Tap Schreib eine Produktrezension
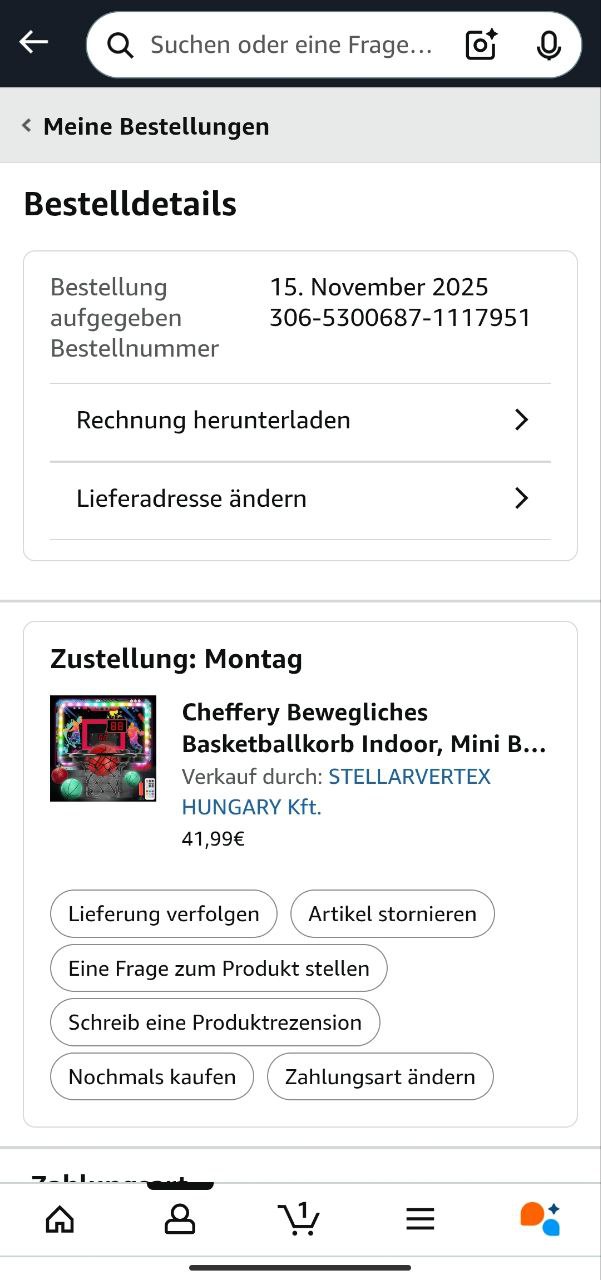 [214, 1022]
